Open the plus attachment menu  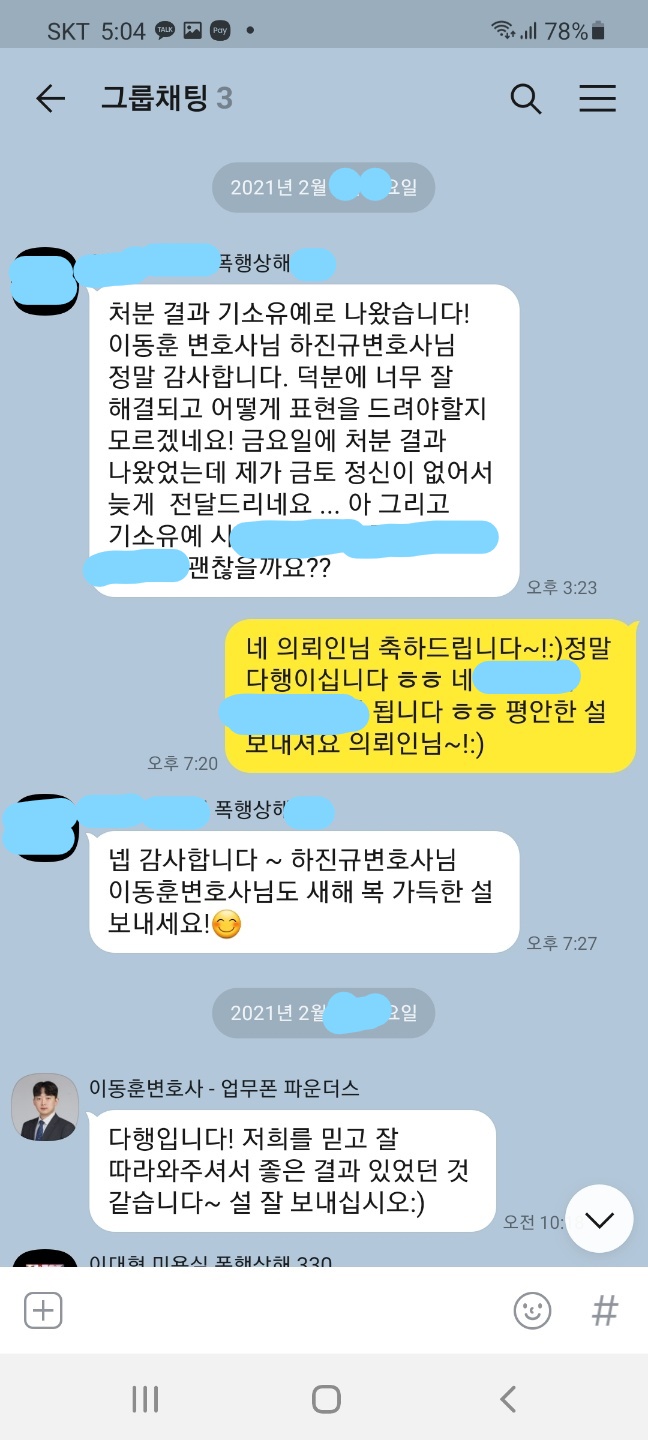click(x=43, y=1310)
